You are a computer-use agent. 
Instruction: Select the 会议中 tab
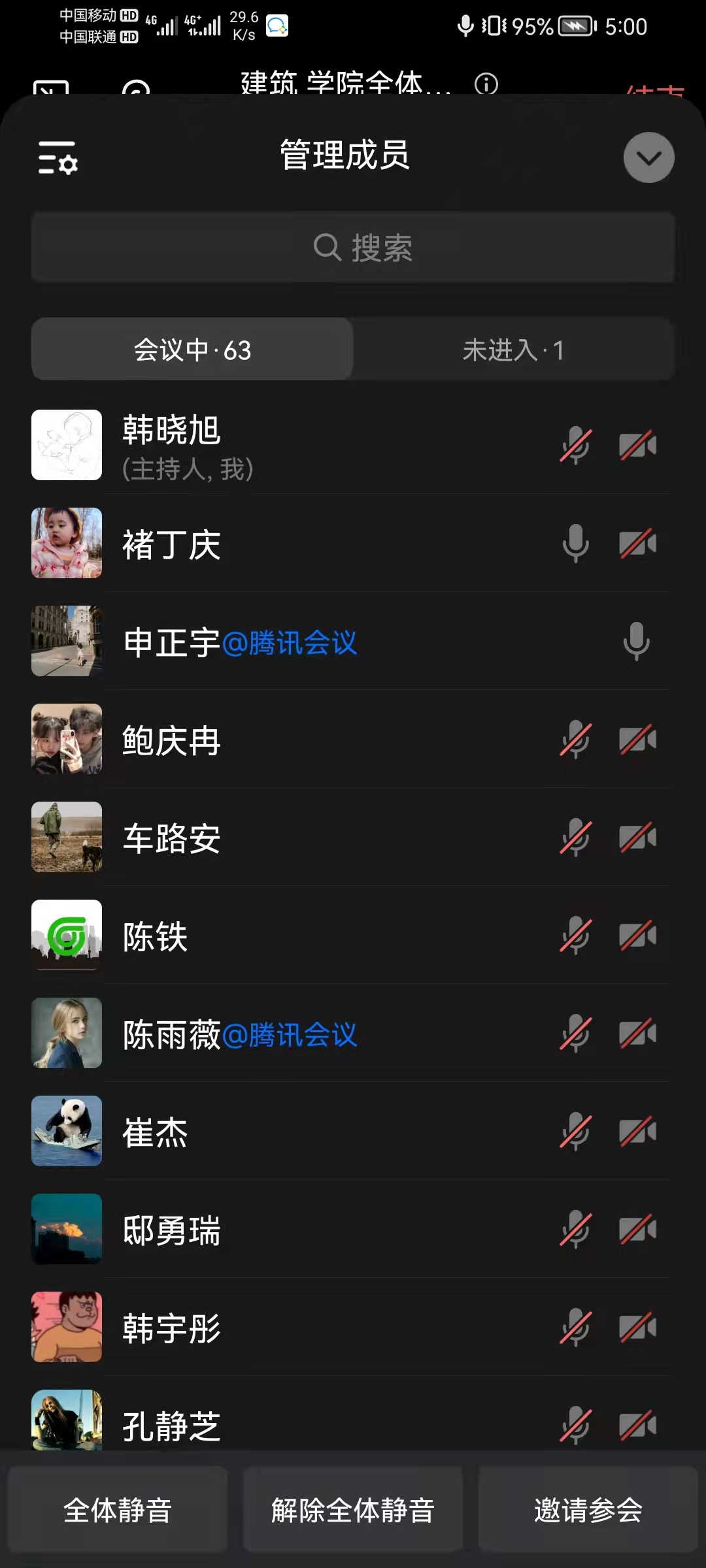(x=193, y=350)
